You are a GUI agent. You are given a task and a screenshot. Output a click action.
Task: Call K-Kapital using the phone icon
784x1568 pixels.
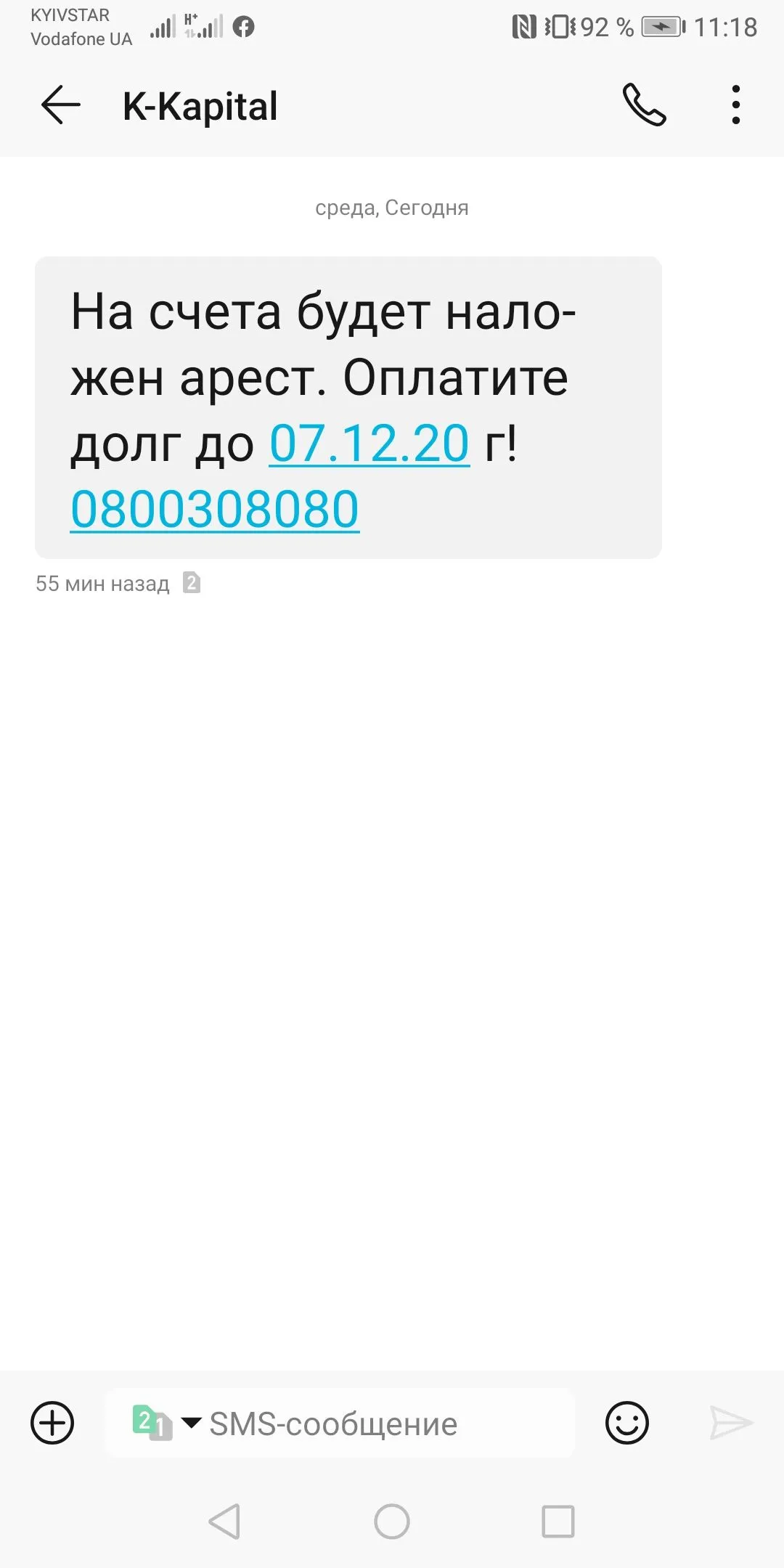pyautogui.click(x=644, y=106)
